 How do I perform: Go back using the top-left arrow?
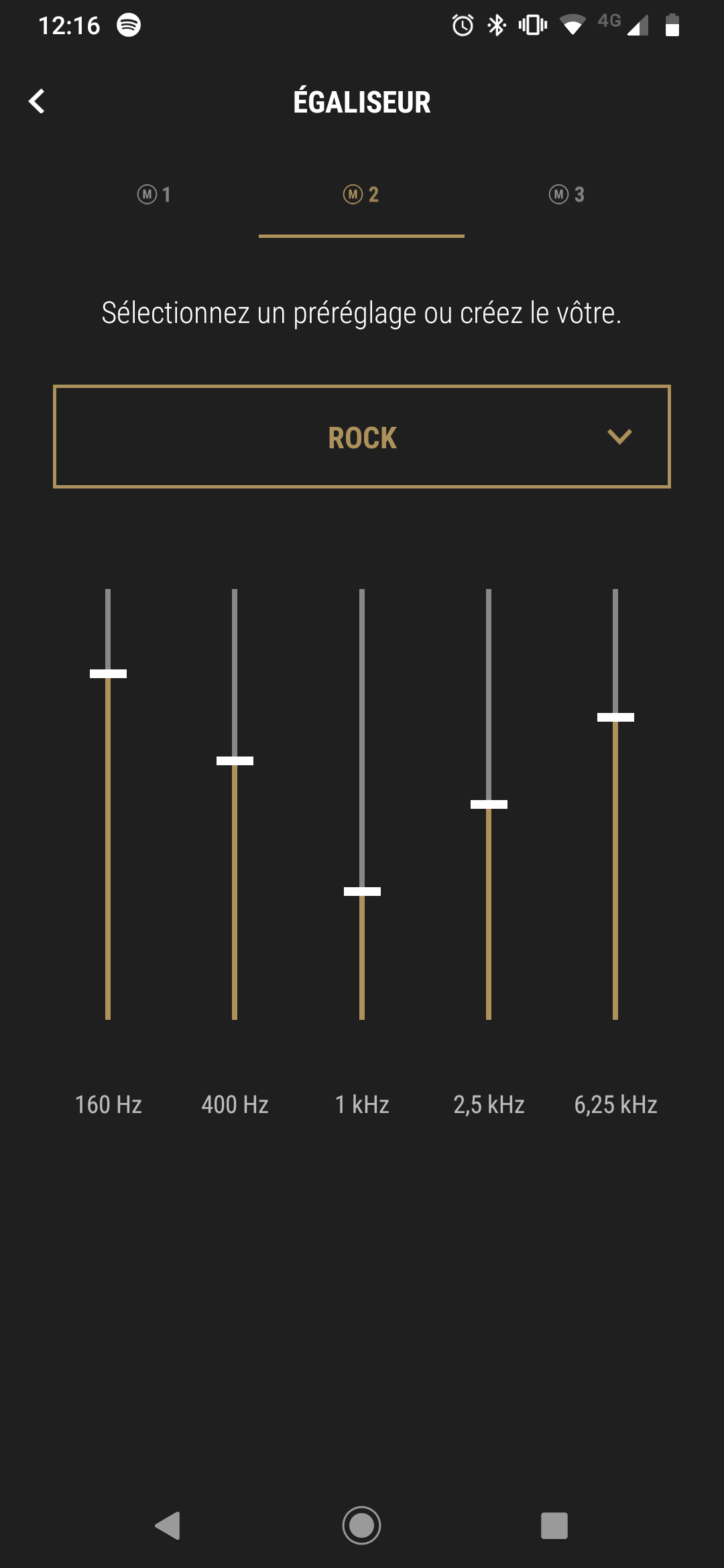pos(37,101)
